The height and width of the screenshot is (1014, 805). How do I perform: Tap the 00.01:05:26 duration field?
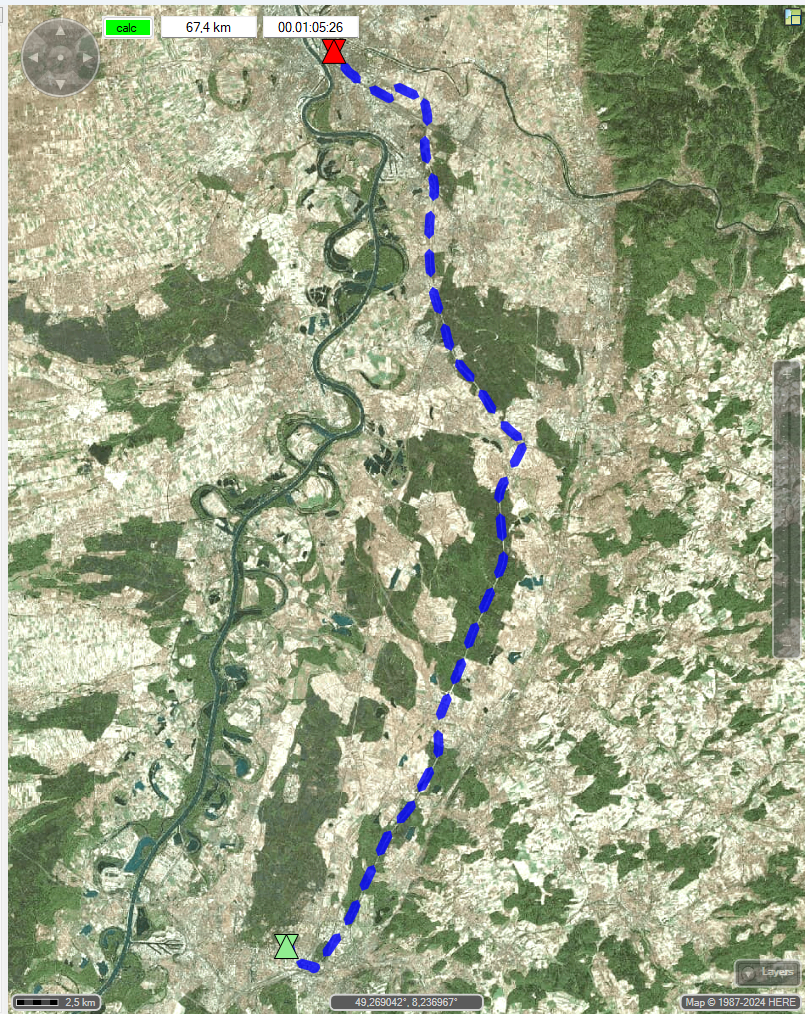(x=310, y=28)
